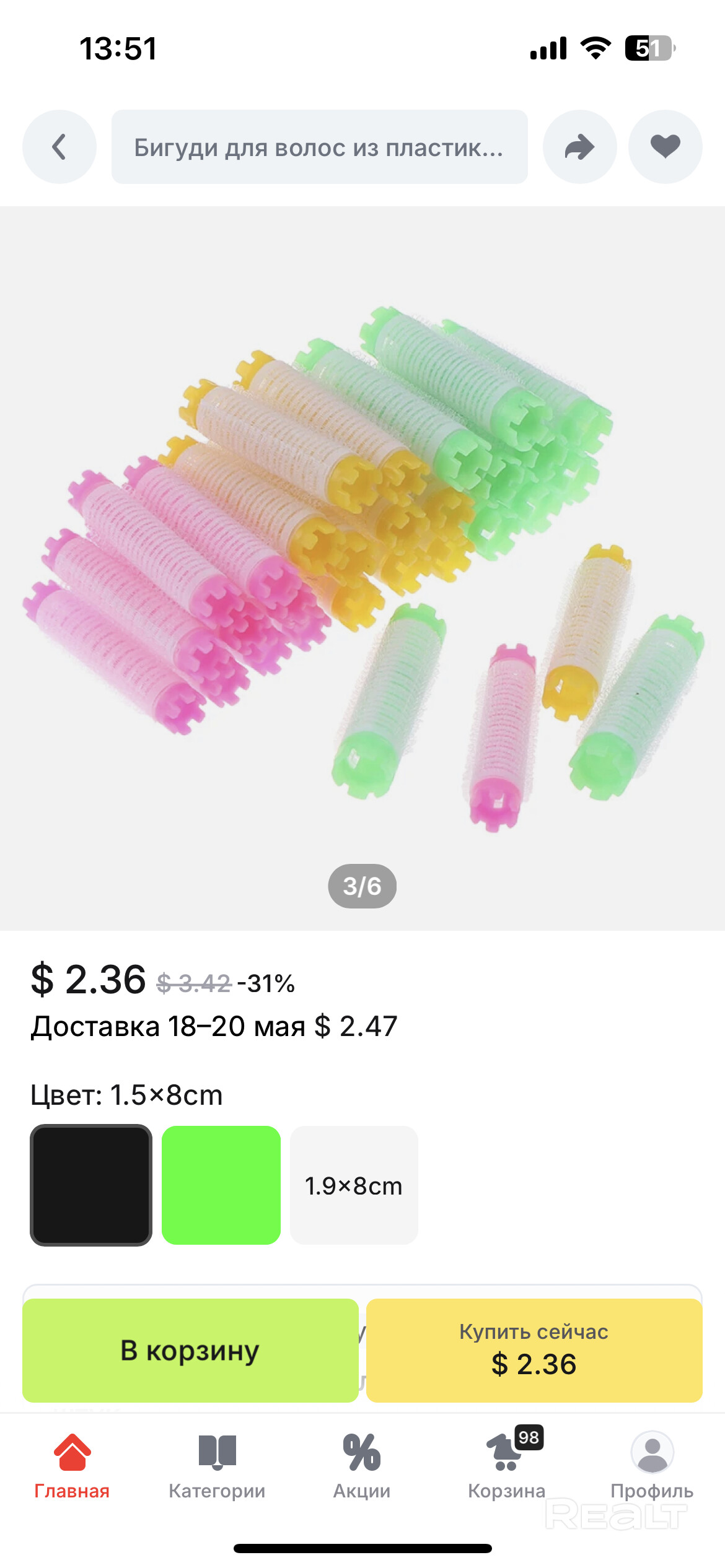Tap Купить сейчас for $2.36
This screenshot has width=725, height=1568.
click(534, 1350)
